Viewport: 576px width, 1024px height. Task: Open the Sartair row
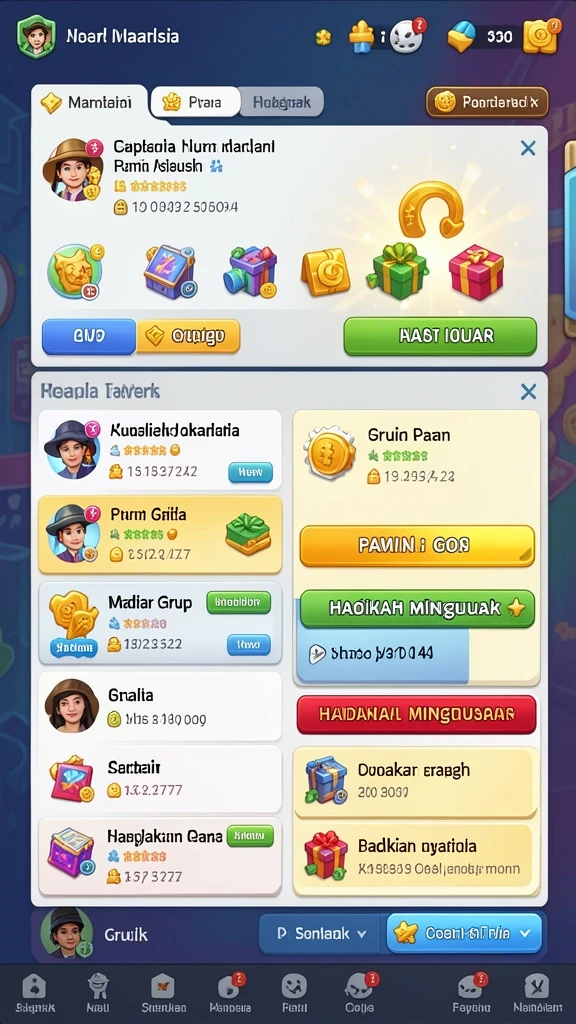coord(160,778)
